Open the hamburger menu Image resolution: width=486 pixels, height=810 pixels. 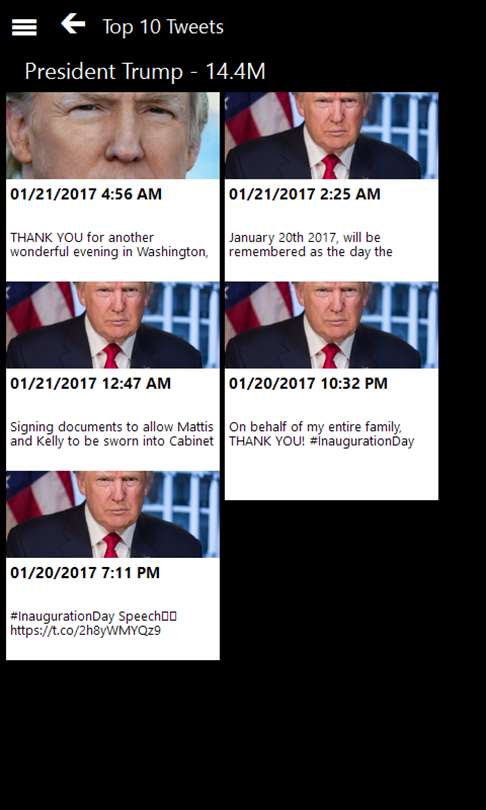(24, 27)
